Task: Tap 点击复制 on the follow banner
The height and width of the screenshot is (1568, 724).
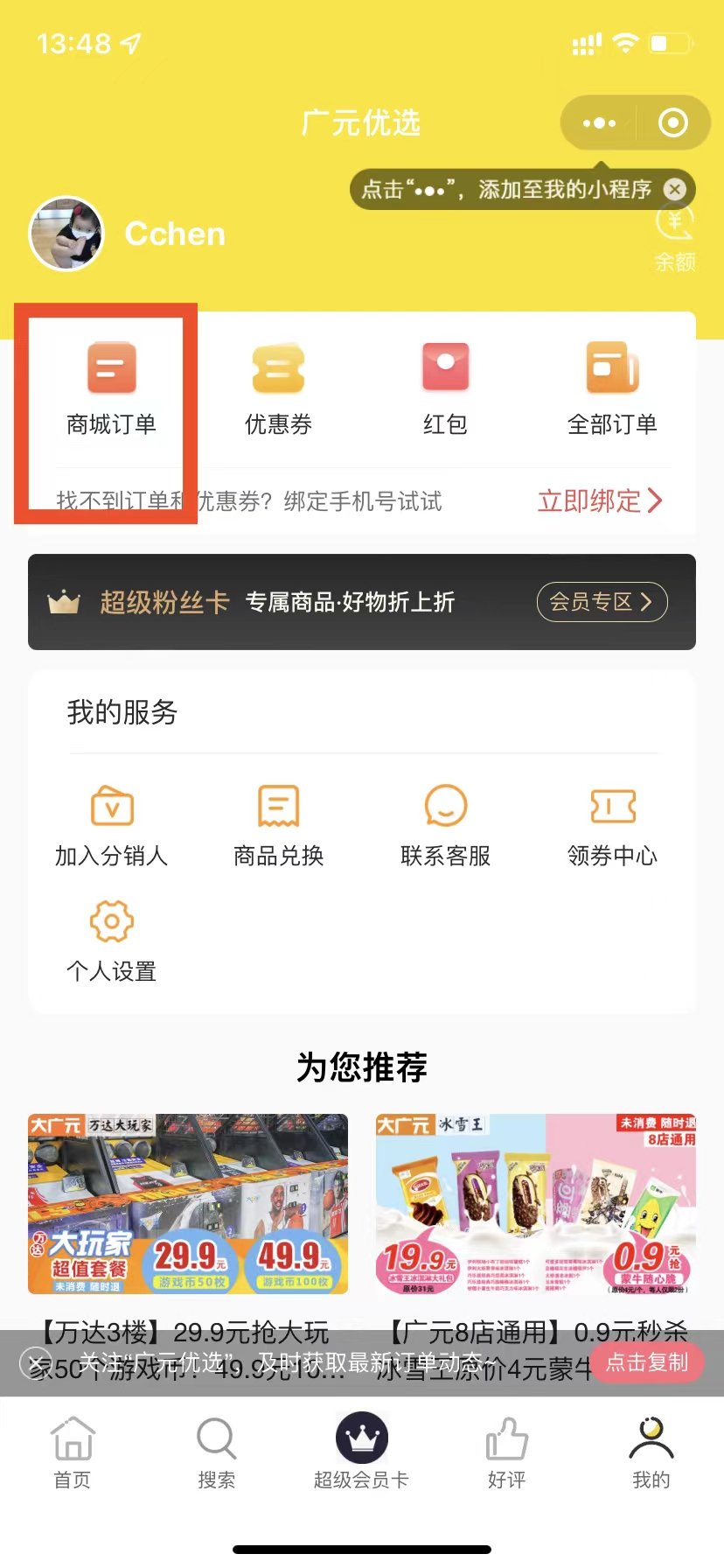Action: click(x=647, y=1362)
